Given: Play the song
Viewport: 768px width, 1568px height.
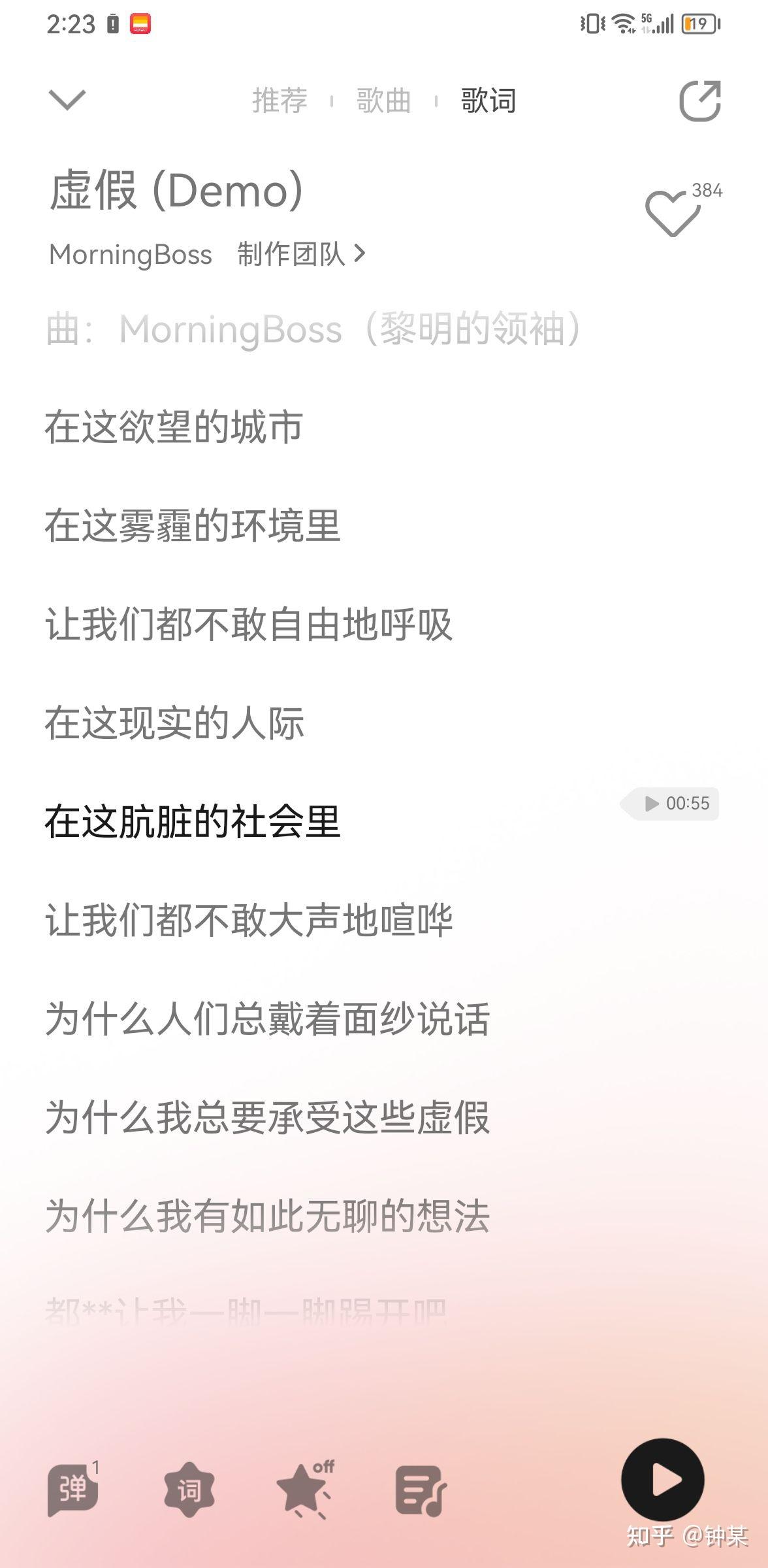Looking at the screenshot, I should [x=663, y=1480].
